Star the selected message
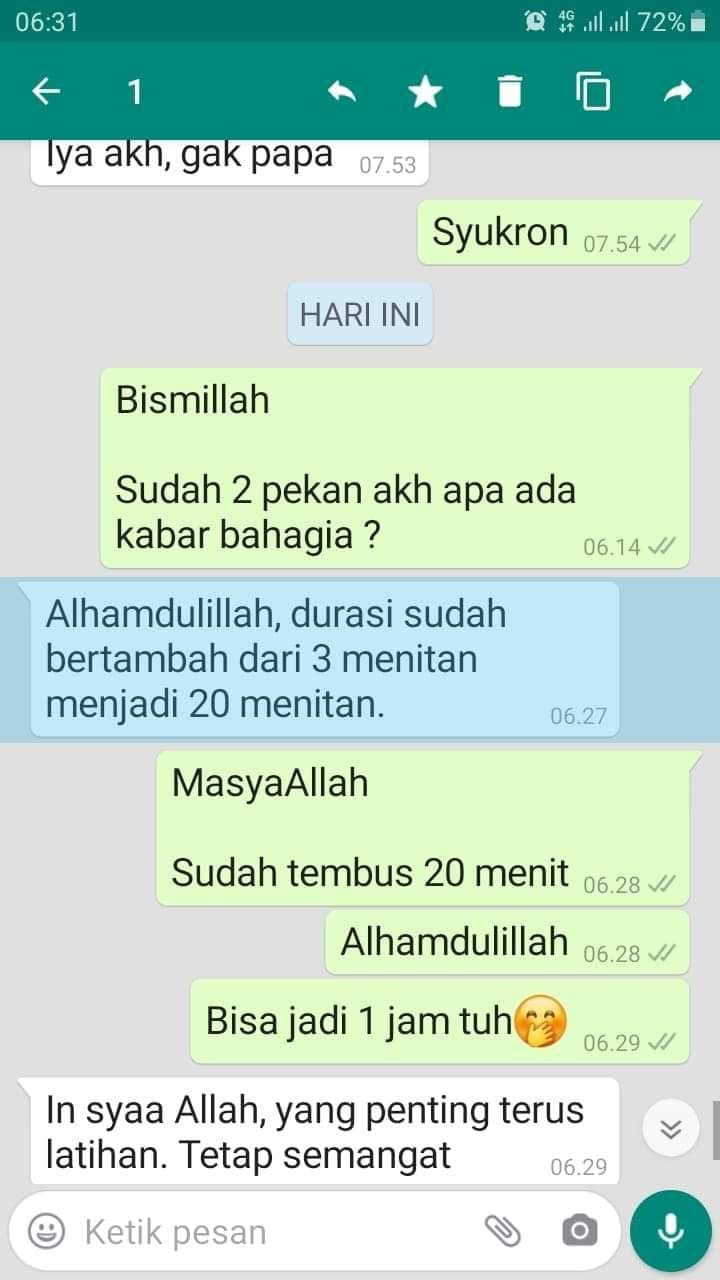This screenshot has height=1280, width=720. point(425,92)
